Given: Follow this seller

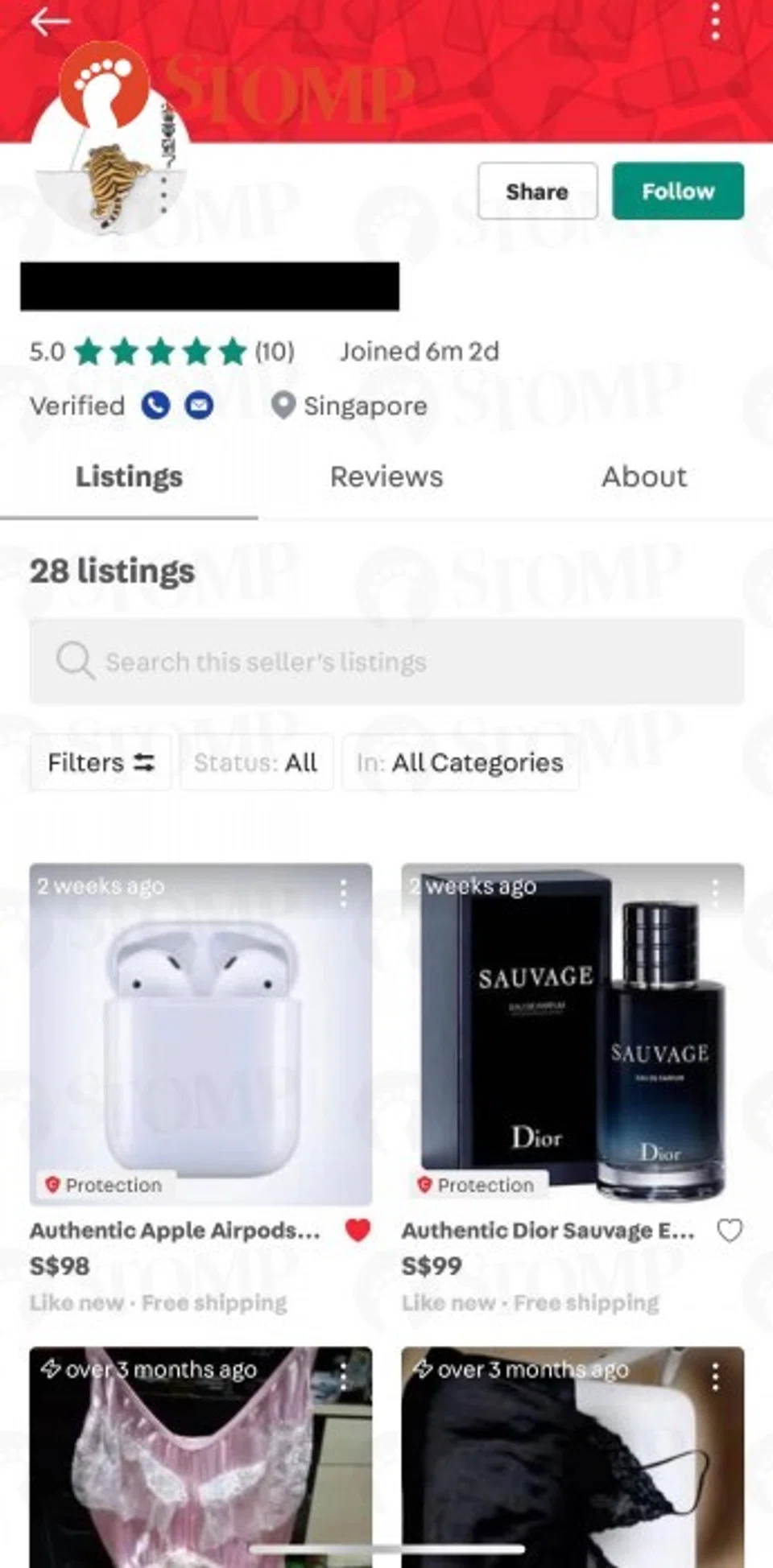Looking at the screenshot, I should 678,191.
